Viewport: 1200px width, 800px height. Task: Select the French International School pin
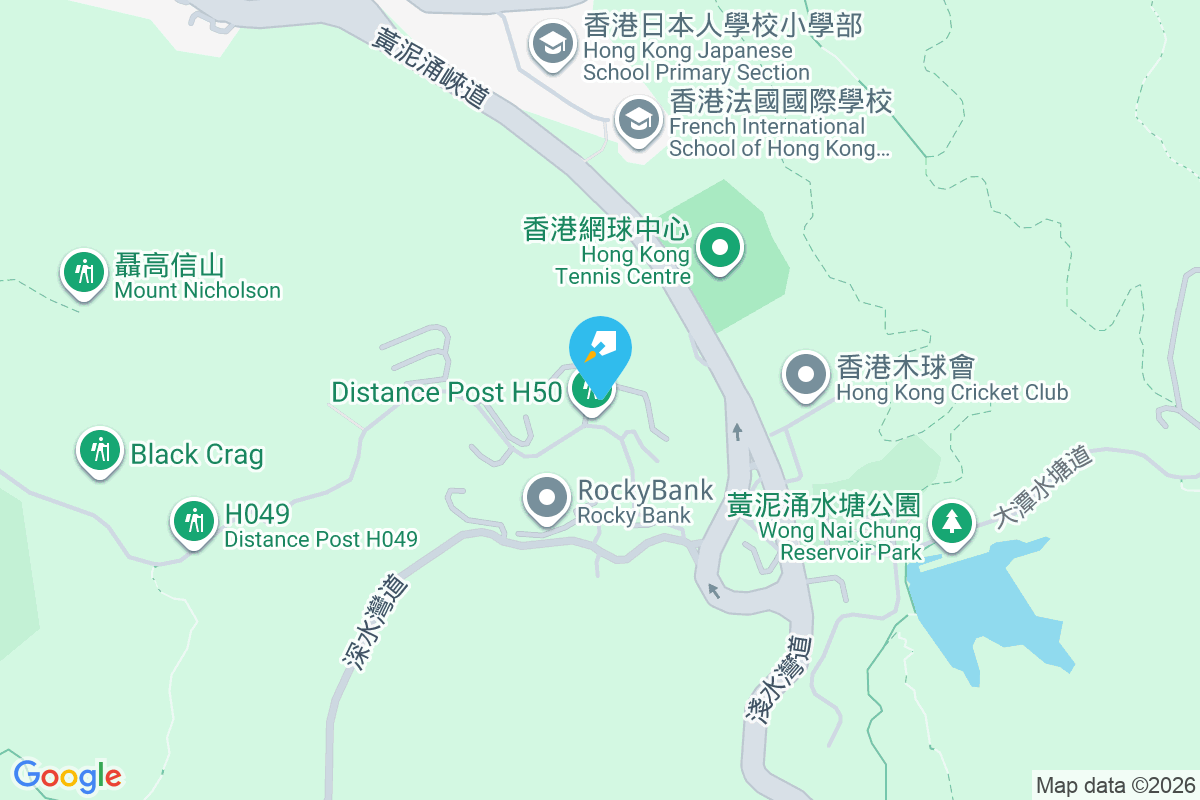pyautogui.click(x=637, y=121)
